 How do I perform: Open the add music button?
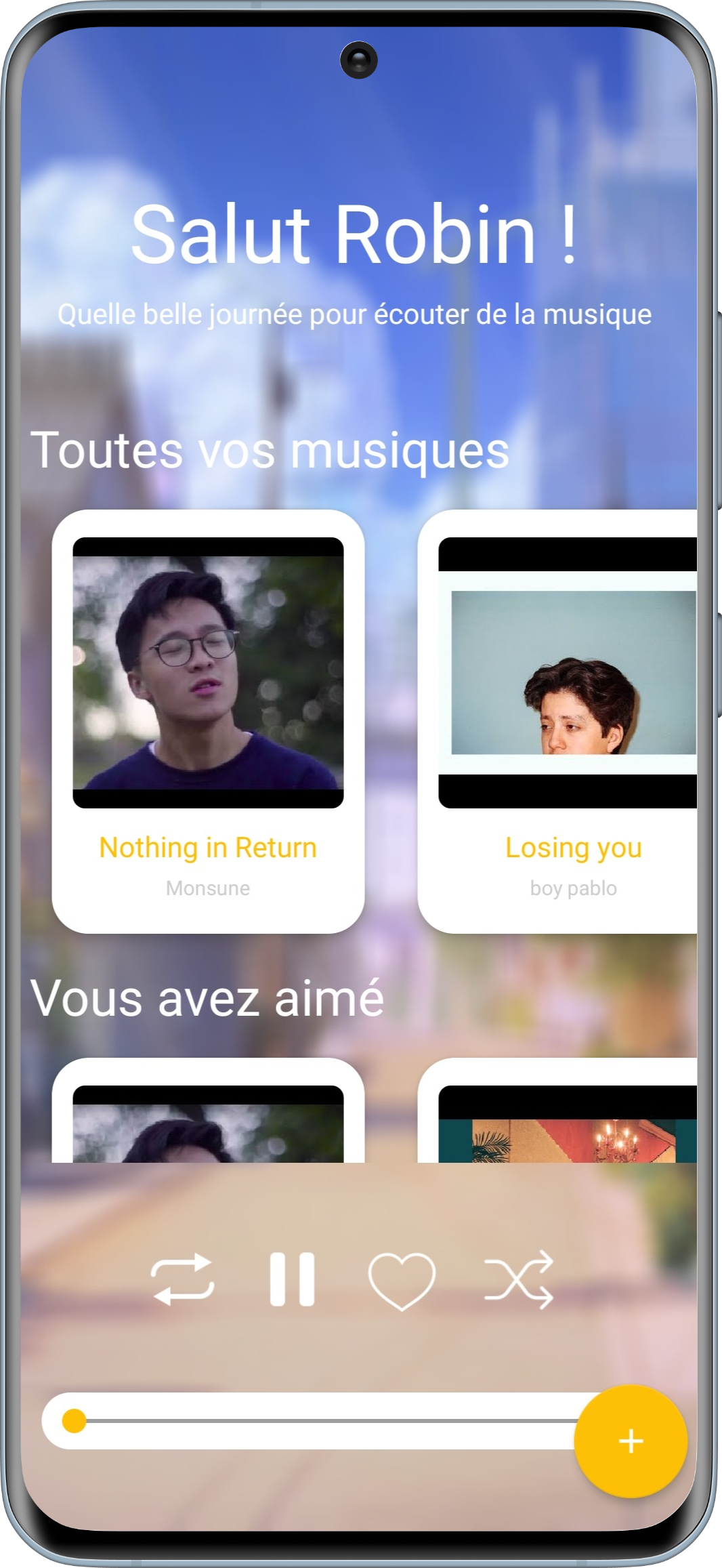[x=630, y=1440]
